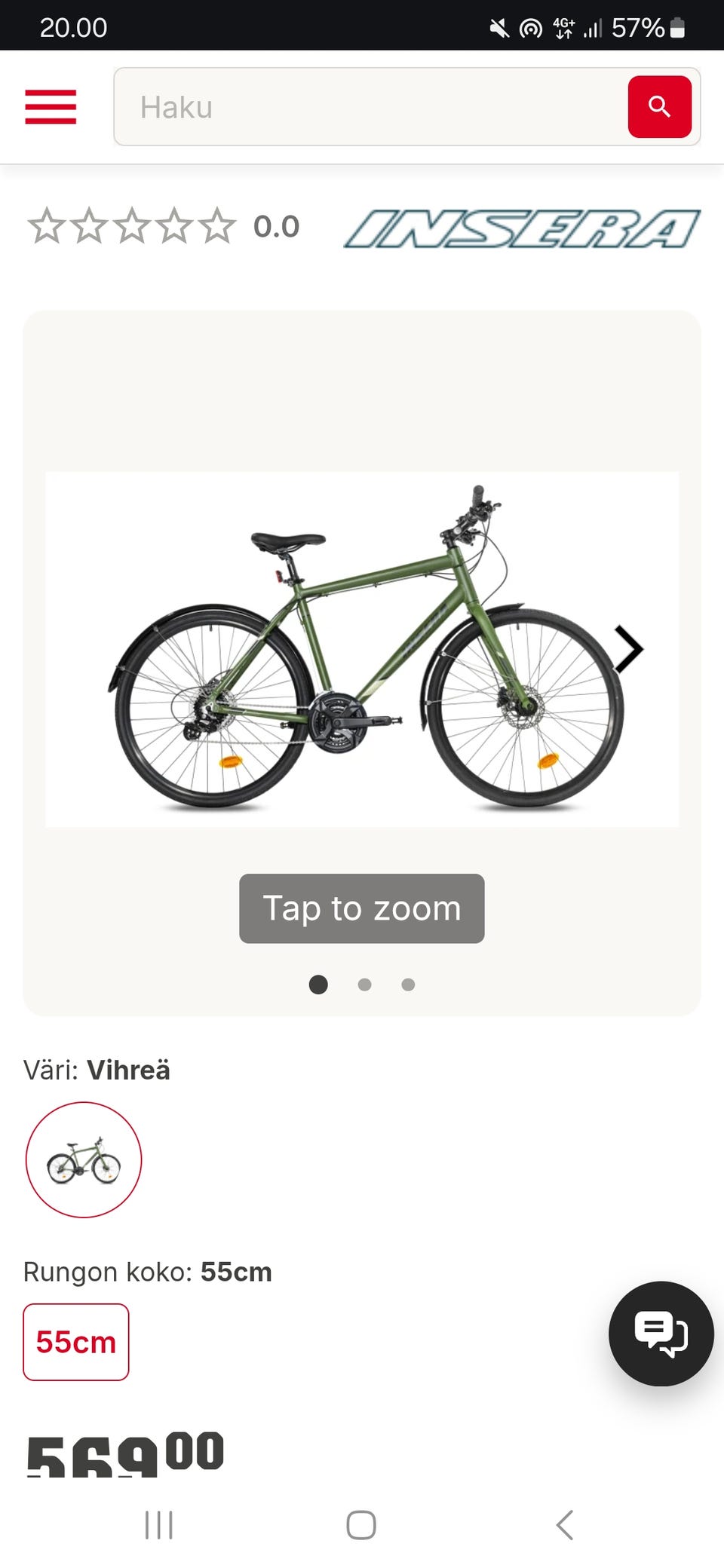724x1568 pixels.
Task: Tap the red search button
Action: coord(659,107)
